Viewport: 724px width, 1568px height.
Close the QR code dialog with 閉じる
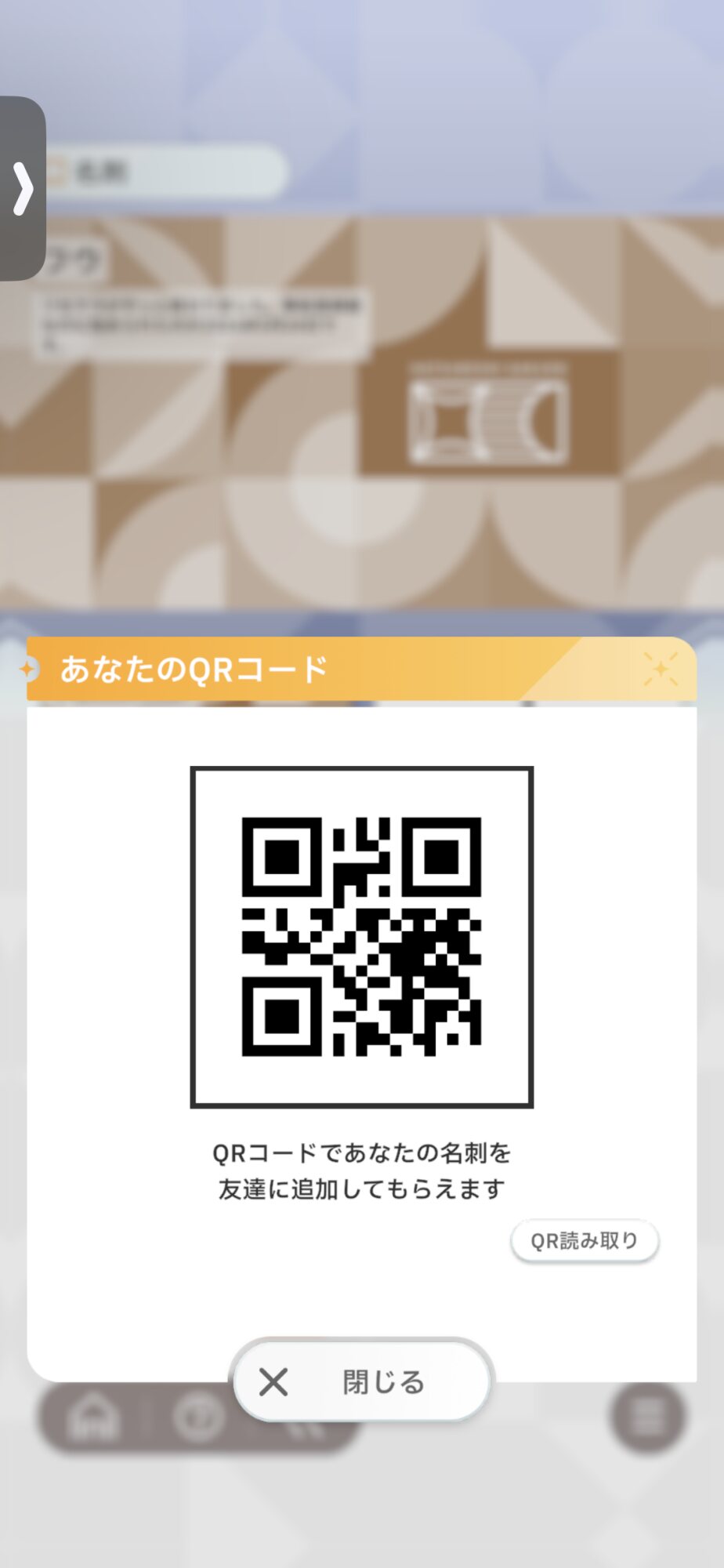pyautogui.click(x=362, y=1381)
